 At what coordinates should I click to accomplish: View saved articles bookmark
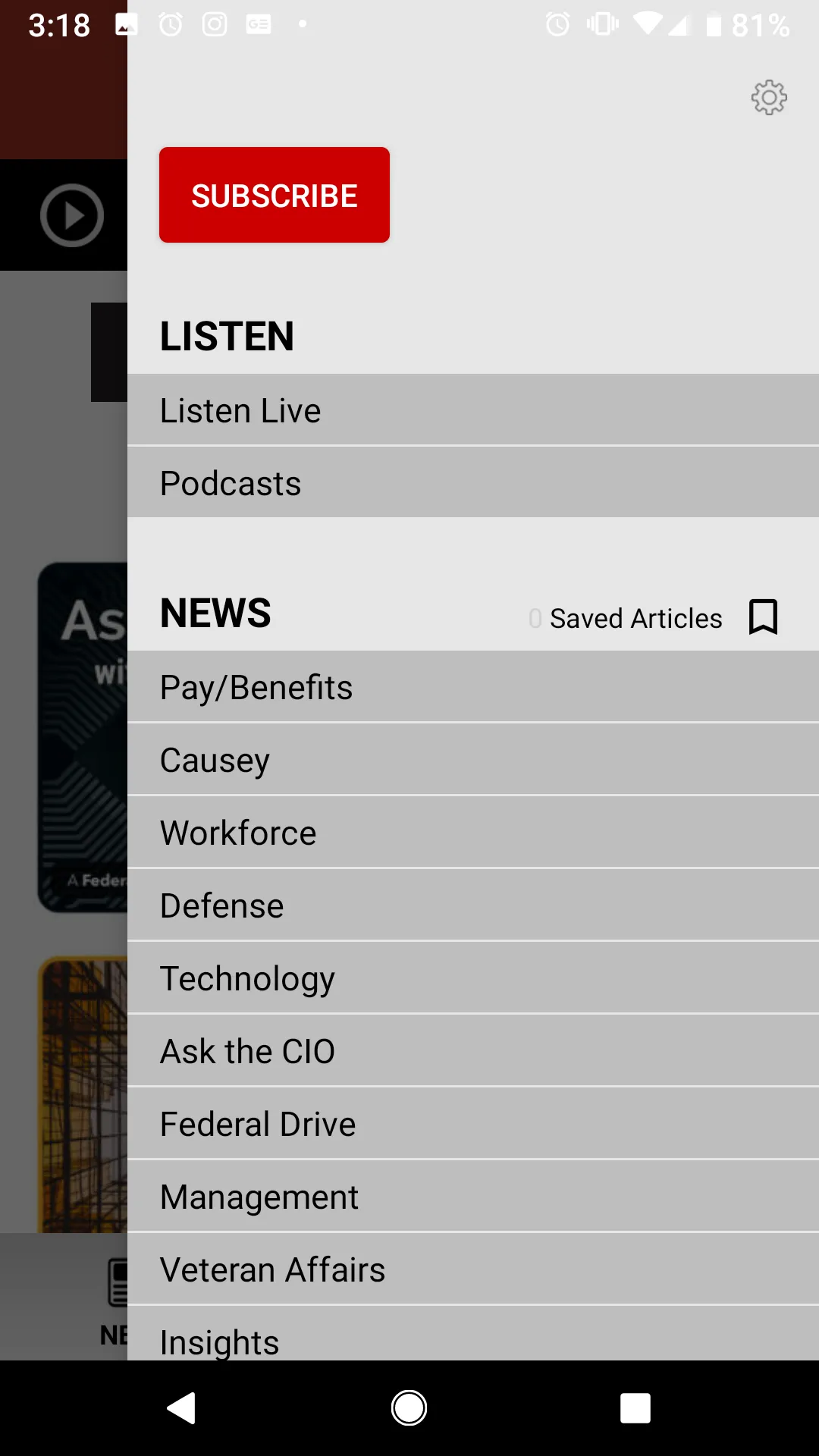763,617
